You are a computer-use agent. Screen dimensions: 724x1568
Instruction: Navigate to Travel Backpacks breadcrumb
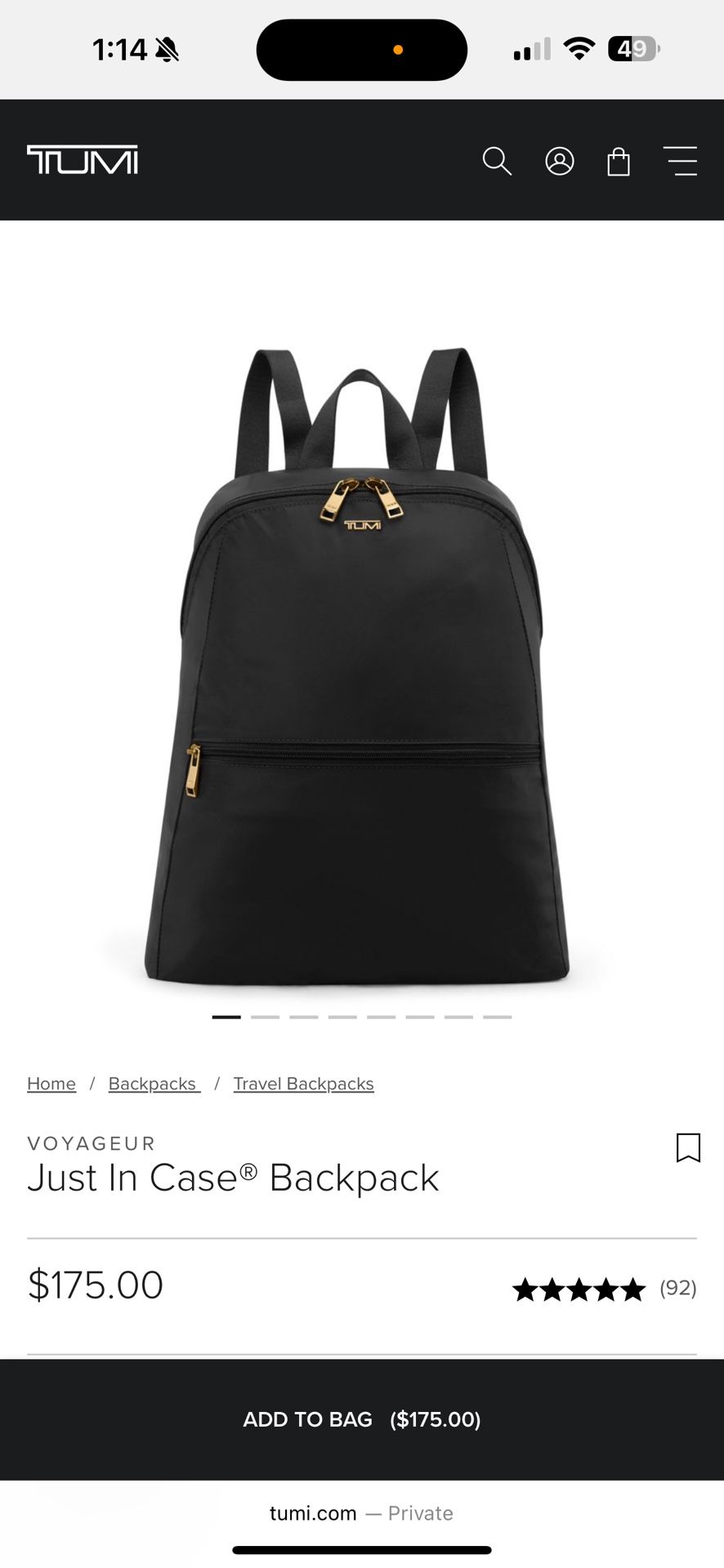303,1083
